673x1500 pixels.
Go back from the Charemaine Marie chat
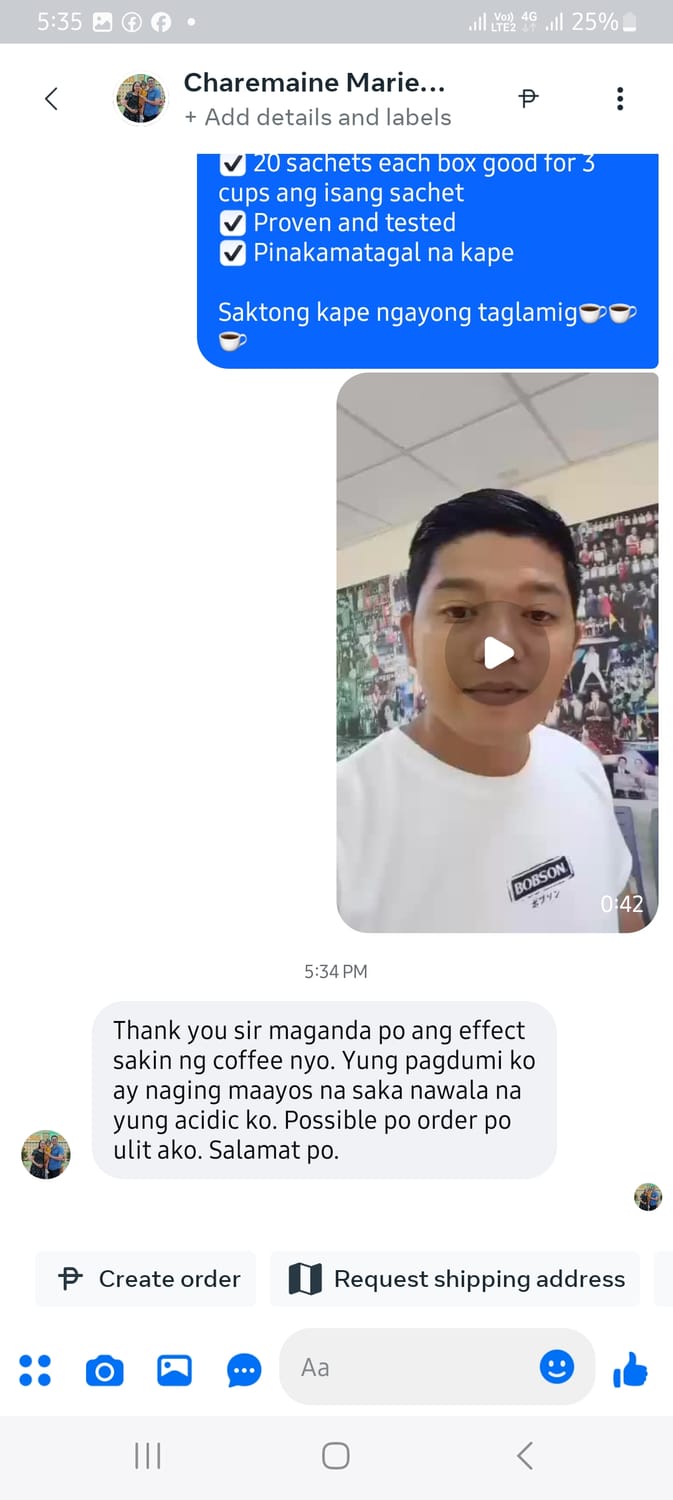(x=52, y=98)
